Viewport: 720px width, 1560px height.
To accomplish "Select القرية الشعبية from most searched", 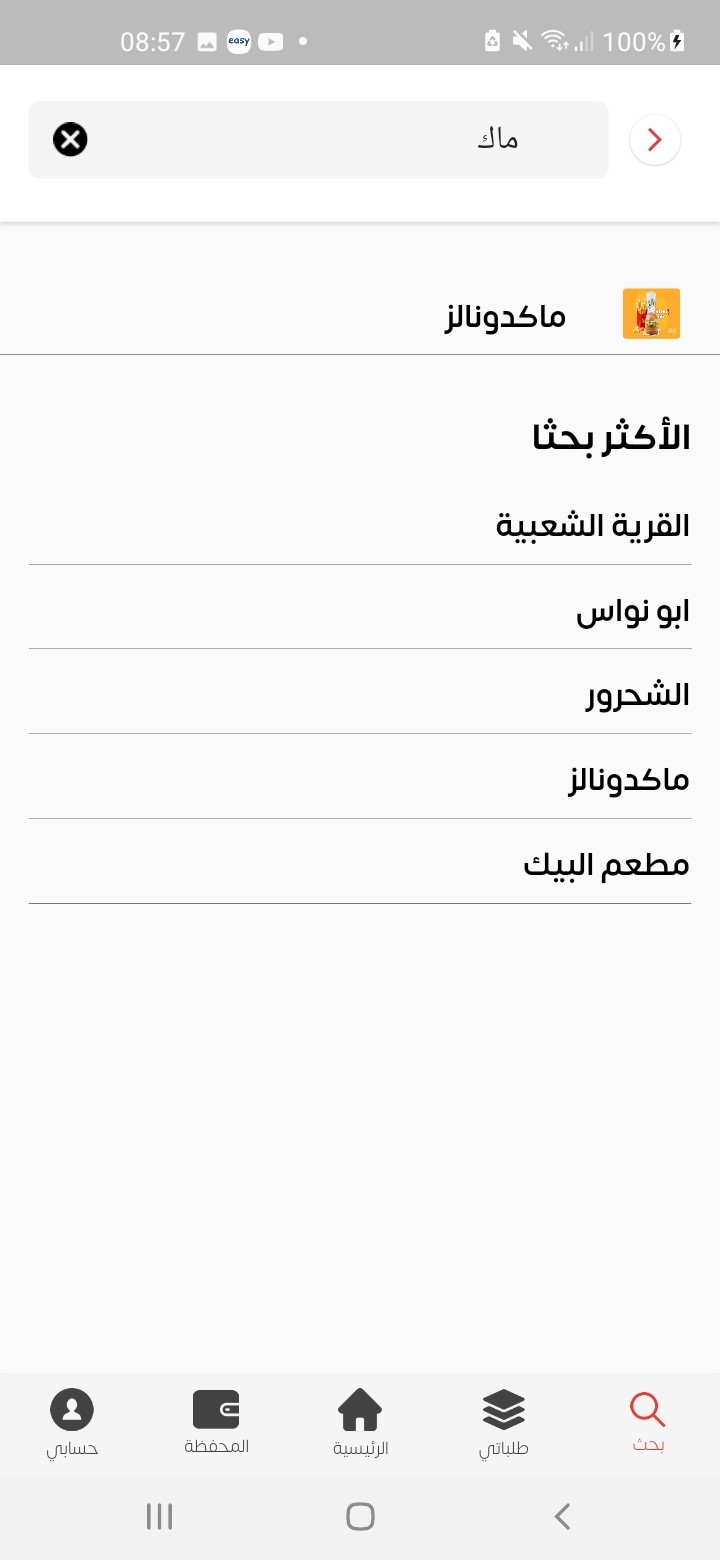I will tap(360, 525).
